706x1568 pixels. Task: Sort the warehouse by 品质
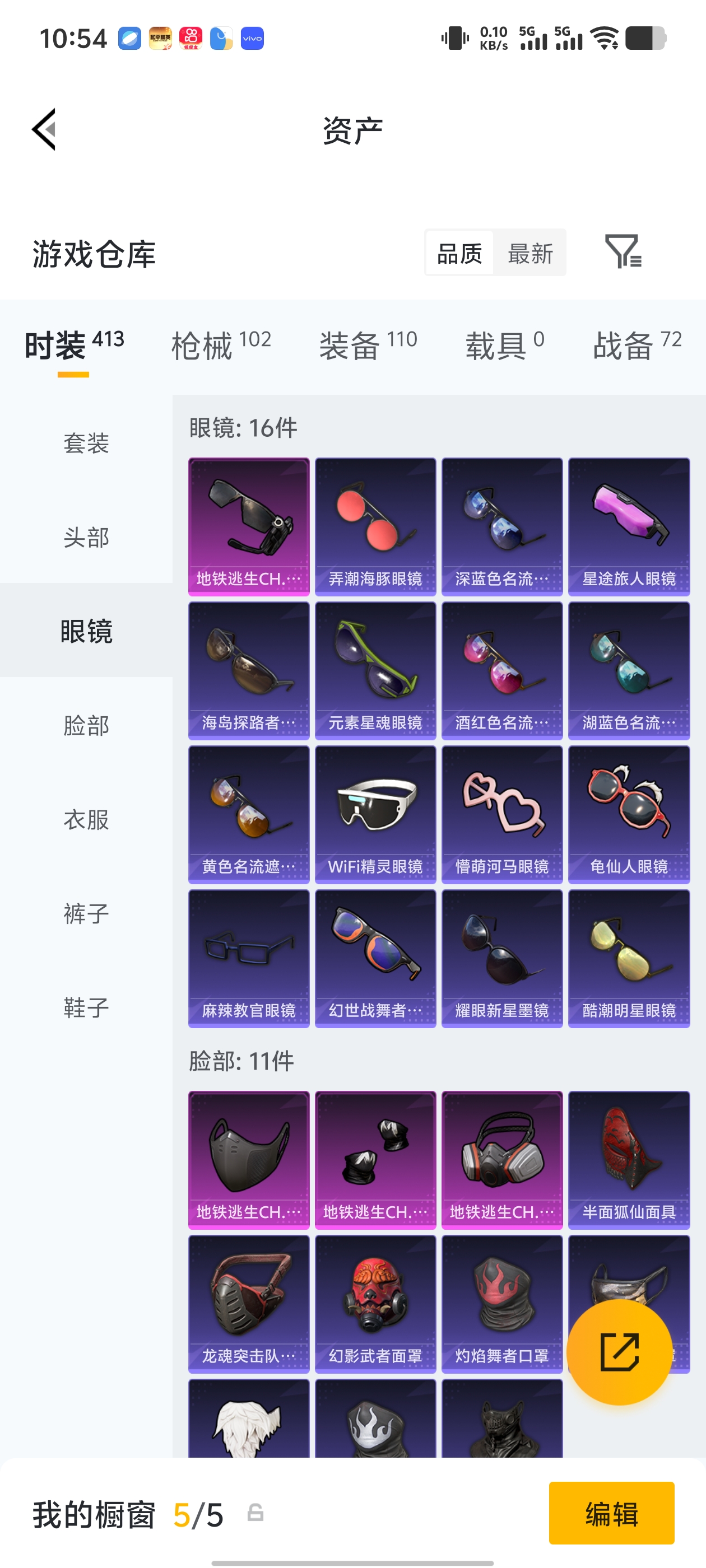pos(459,253)
